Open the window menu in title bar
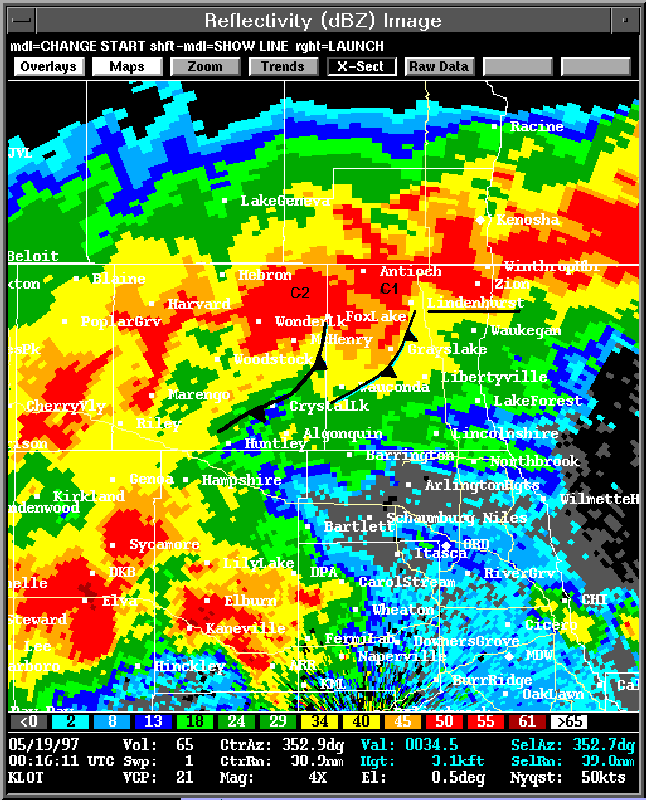This screenshot has height=800, width=646. [x=19, y=19]
